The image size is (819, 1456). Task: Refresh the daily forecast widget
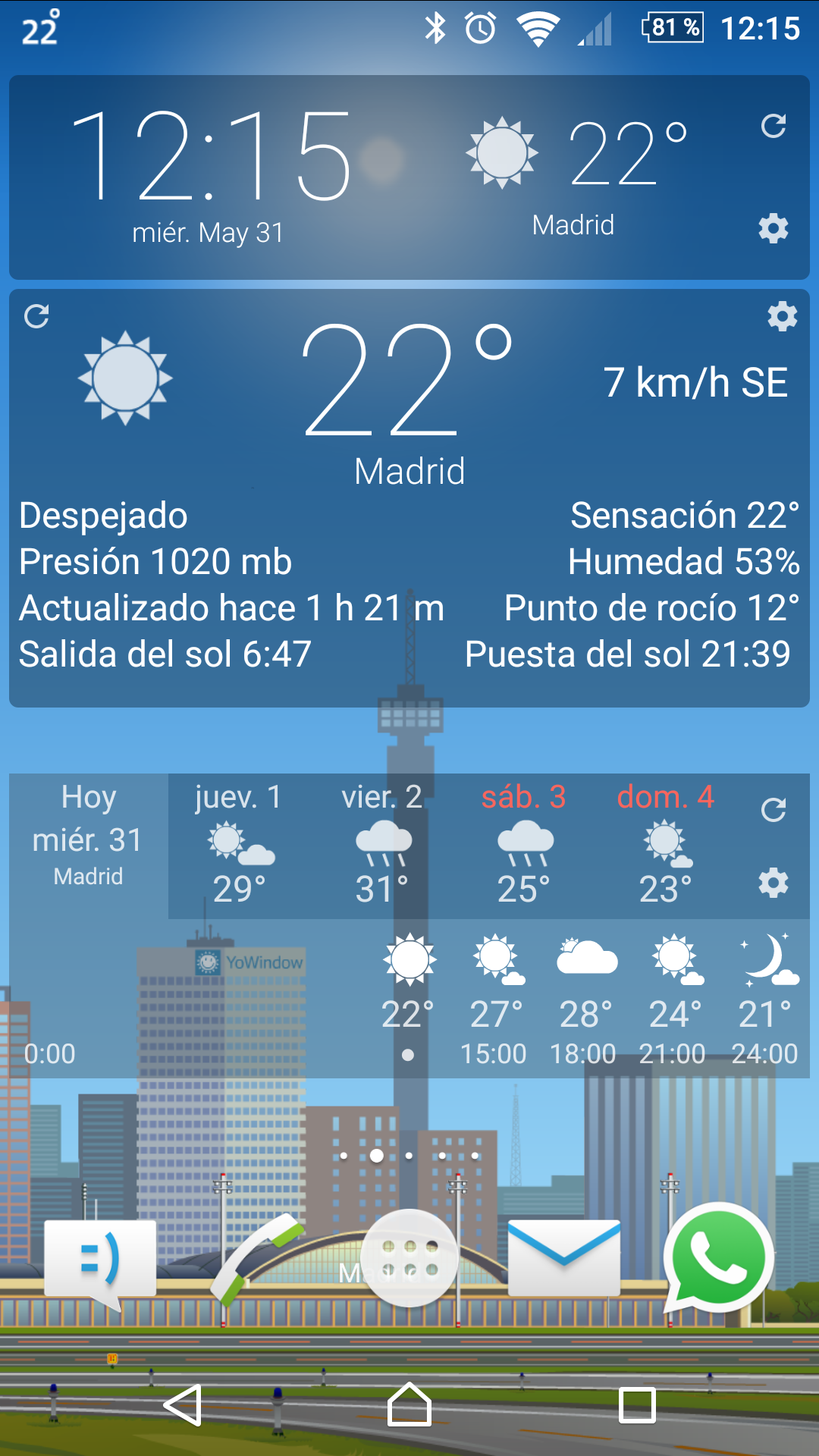tap(773, 810)
